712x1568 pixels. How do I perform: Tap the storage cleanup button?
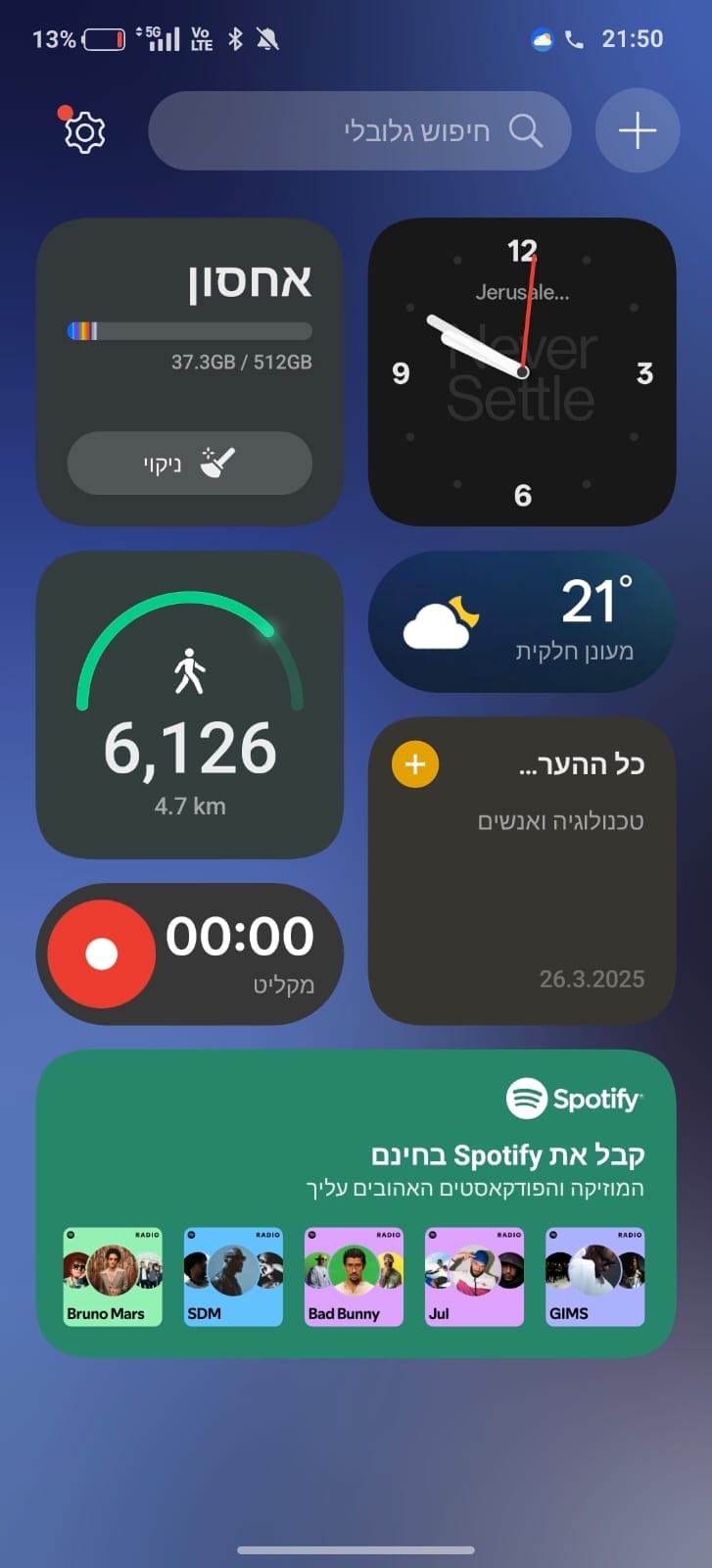click(x=189, y=463)
